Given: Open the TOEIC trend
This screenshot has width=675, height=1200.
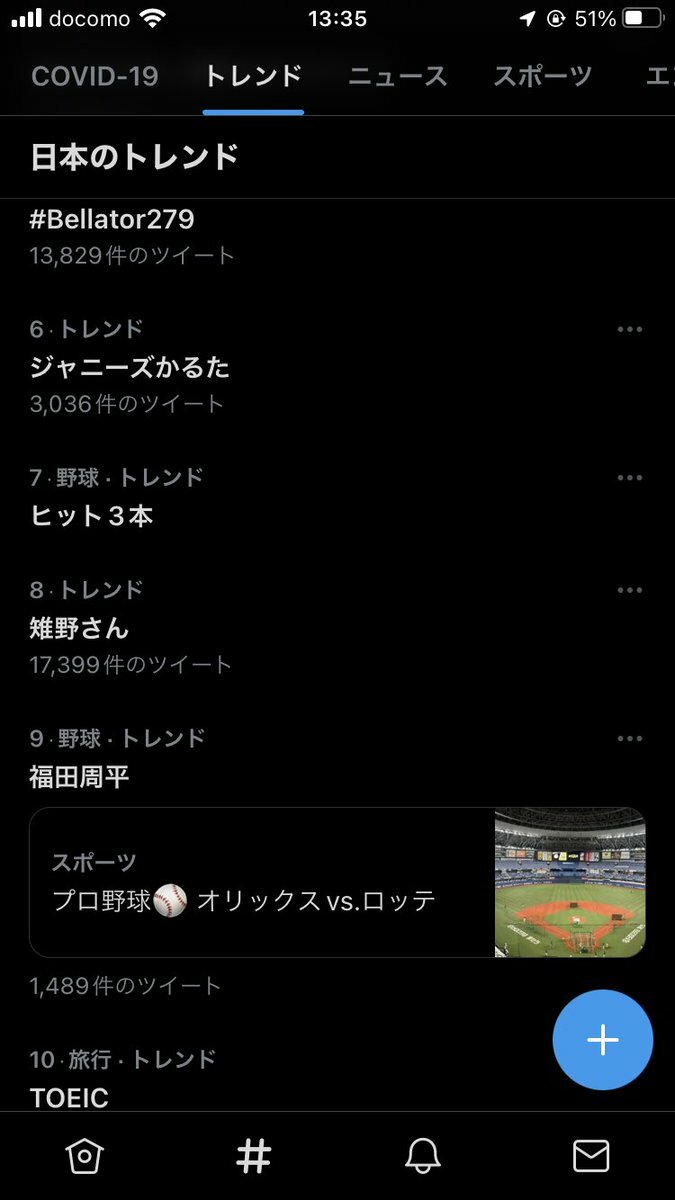Looking at the screenshot, I should pos(69,1097).
